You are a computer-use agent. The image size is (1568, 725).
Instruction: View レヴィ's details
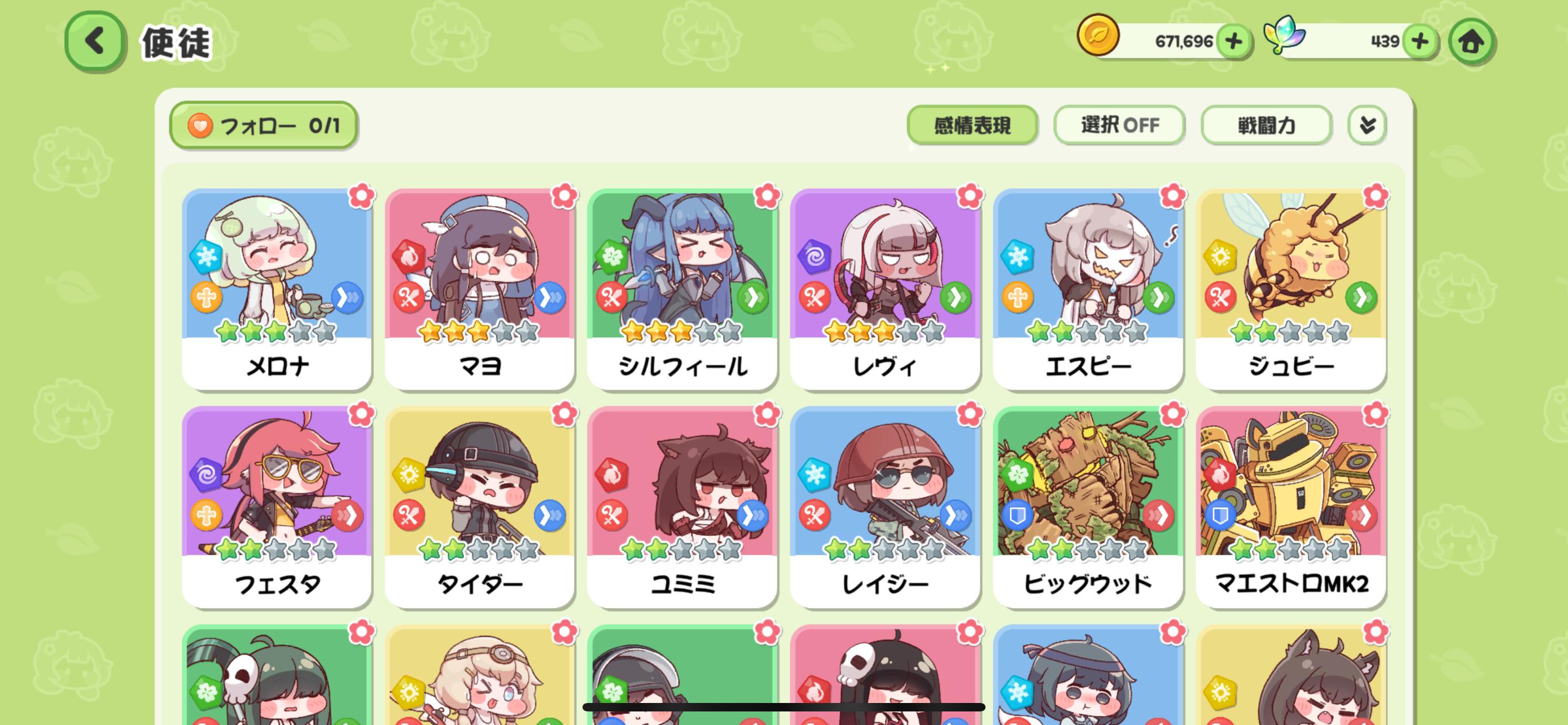pos(885,289)
